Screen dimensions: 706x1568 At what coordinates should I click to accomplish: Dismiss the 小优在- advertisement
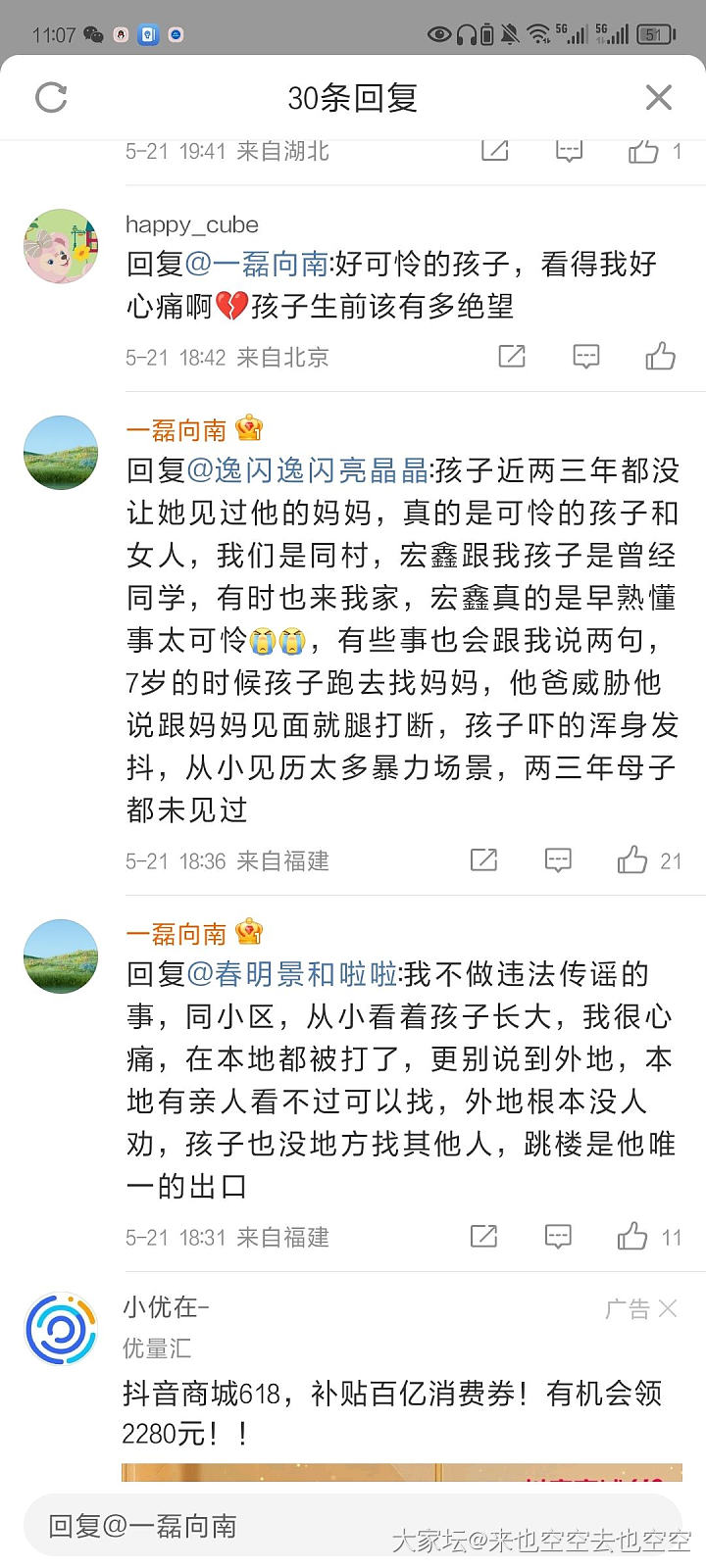[x=668, y=1308]
